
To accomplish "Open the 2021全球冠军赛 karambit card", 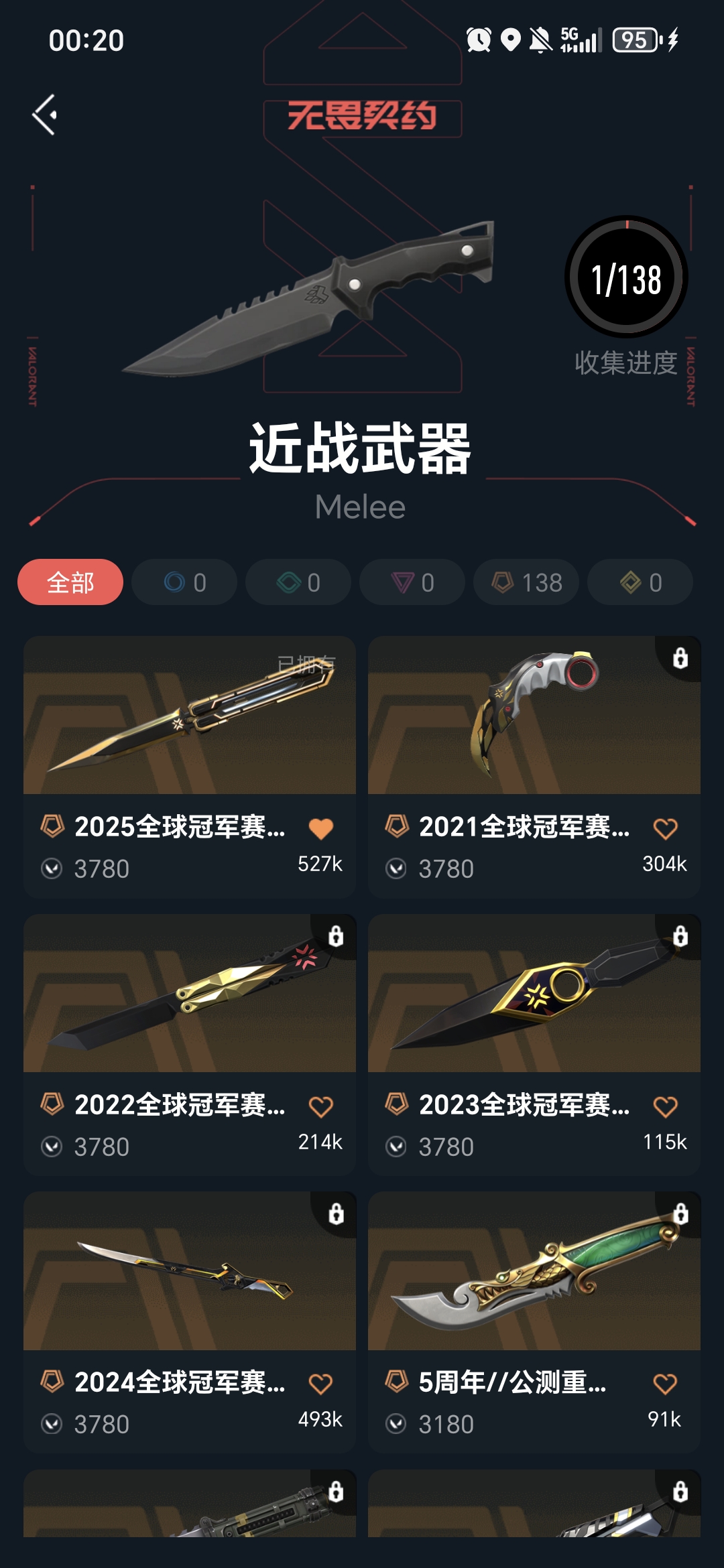I will (x=534, y=767).
